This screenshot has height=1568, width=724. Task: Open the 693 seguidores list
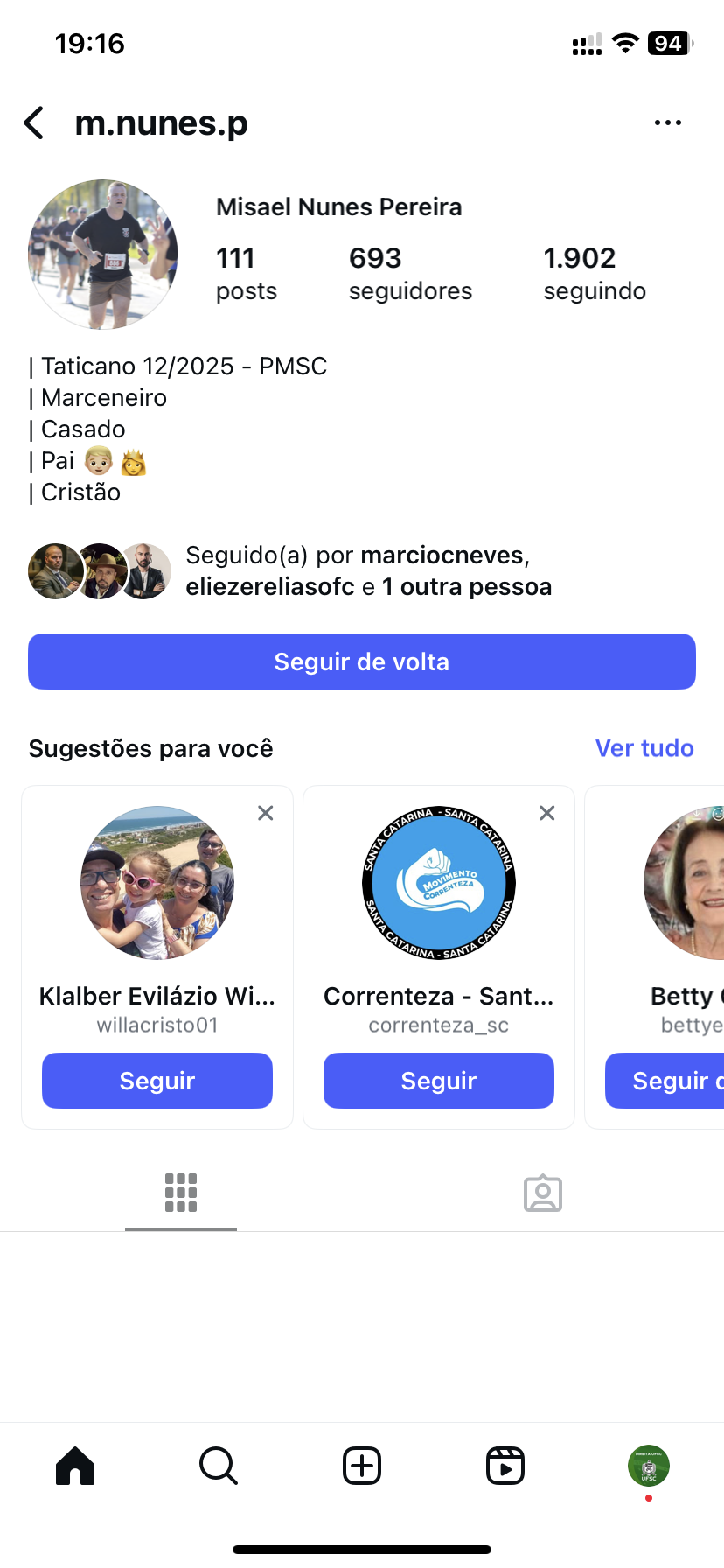click(x=410, y=273)
